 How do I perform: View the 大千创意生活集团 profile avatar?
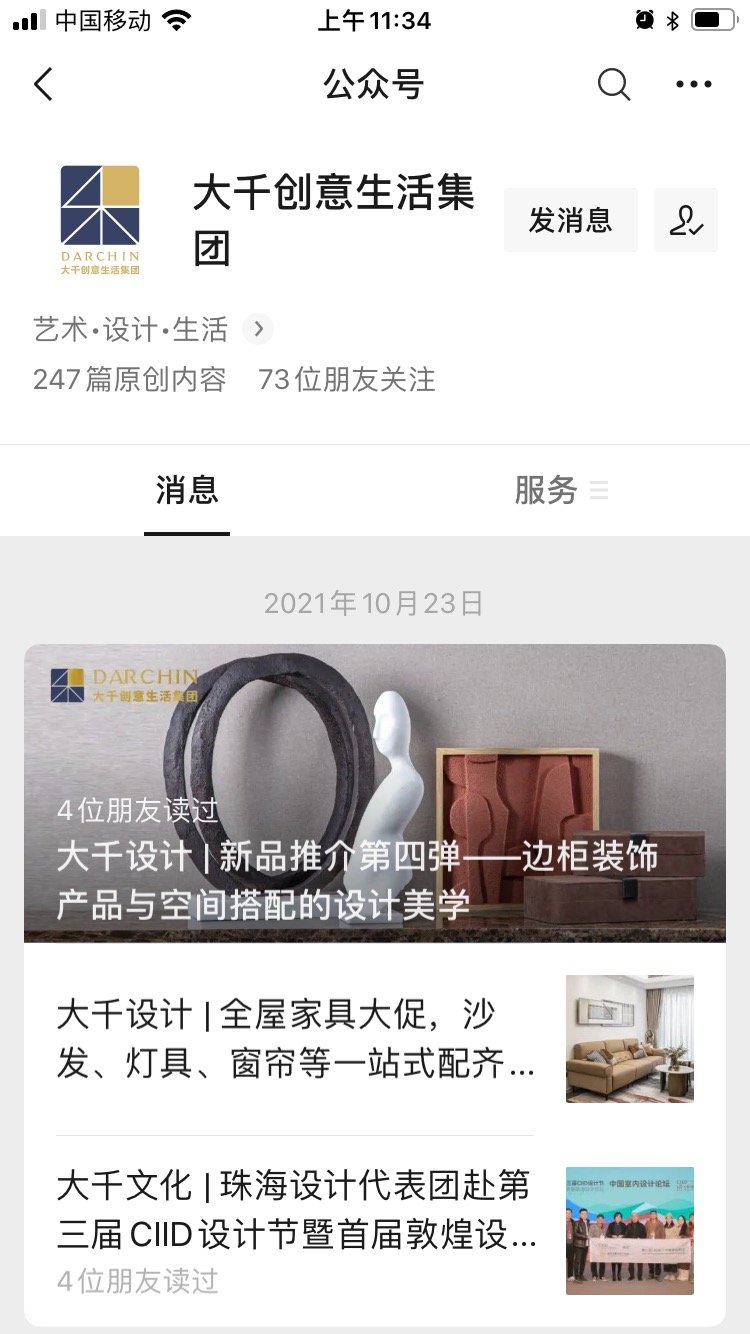(x=100, y=220)
